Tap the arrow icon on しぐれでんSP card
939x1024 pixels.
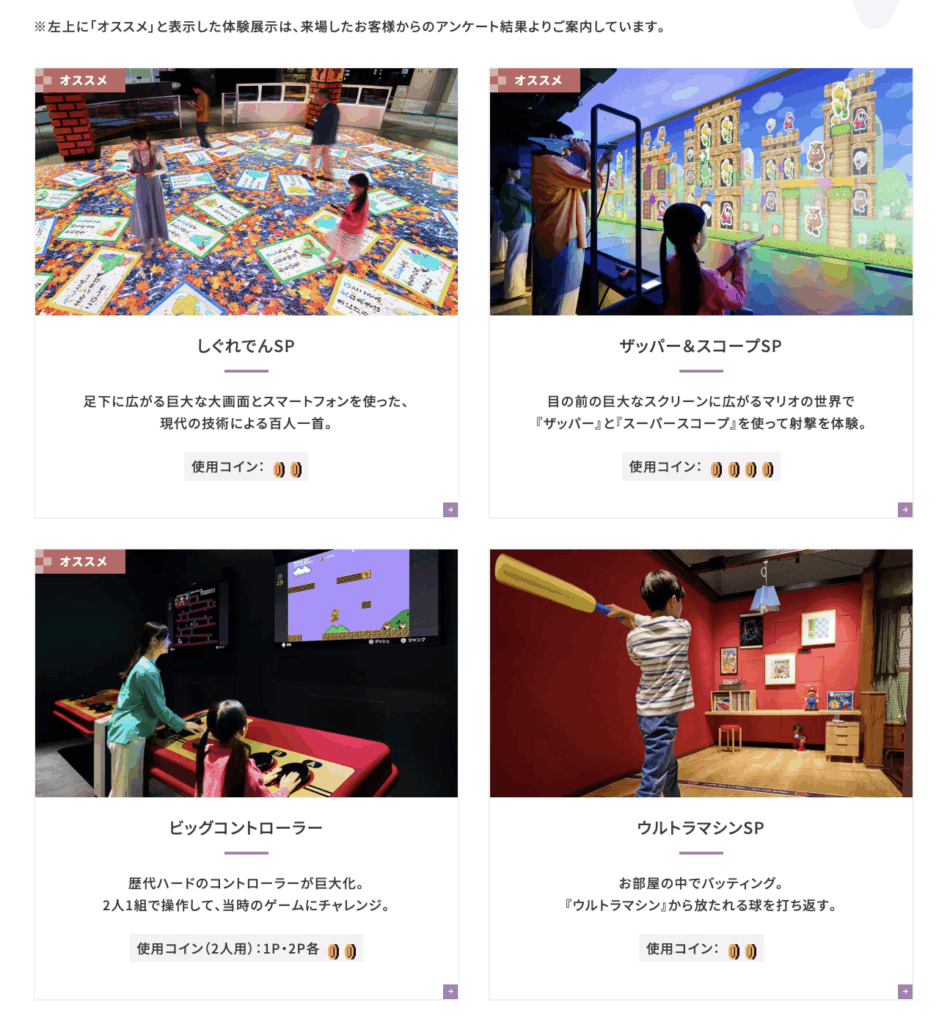point(450,510)
